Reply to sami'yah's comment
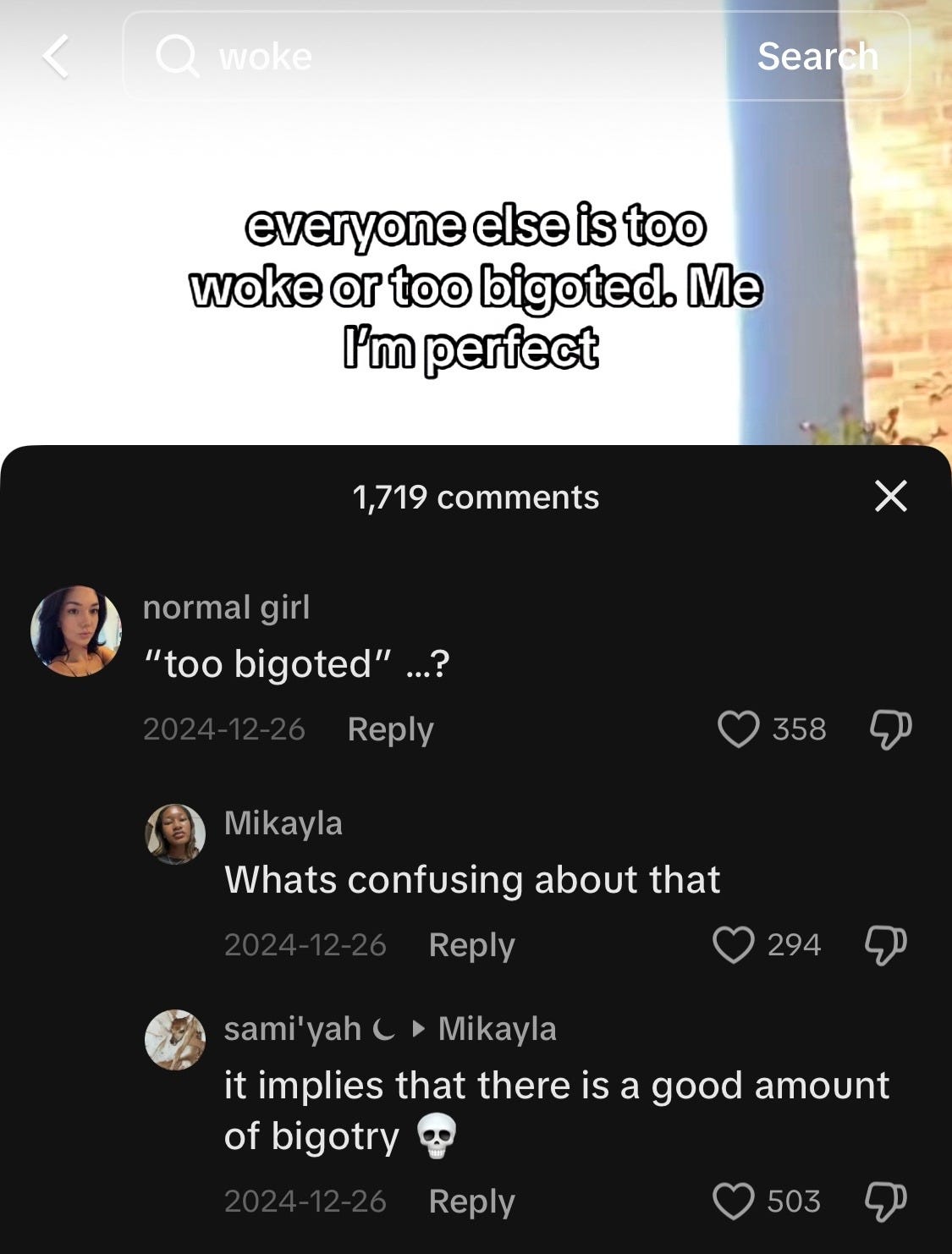952x1254 pixels. pos(471,1202)
